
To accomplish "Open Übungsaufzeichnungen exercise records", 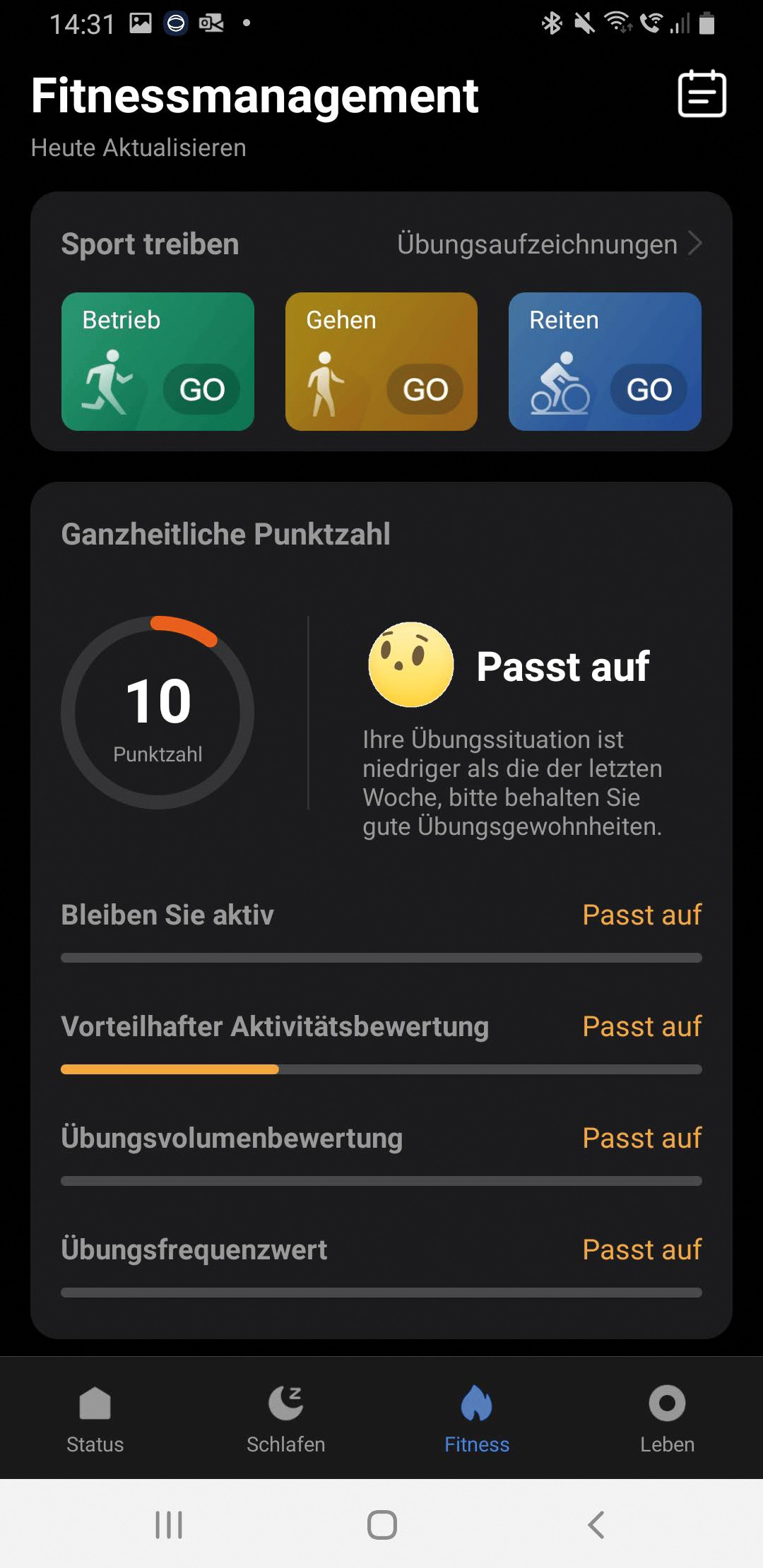I will [x=548, y=244].
